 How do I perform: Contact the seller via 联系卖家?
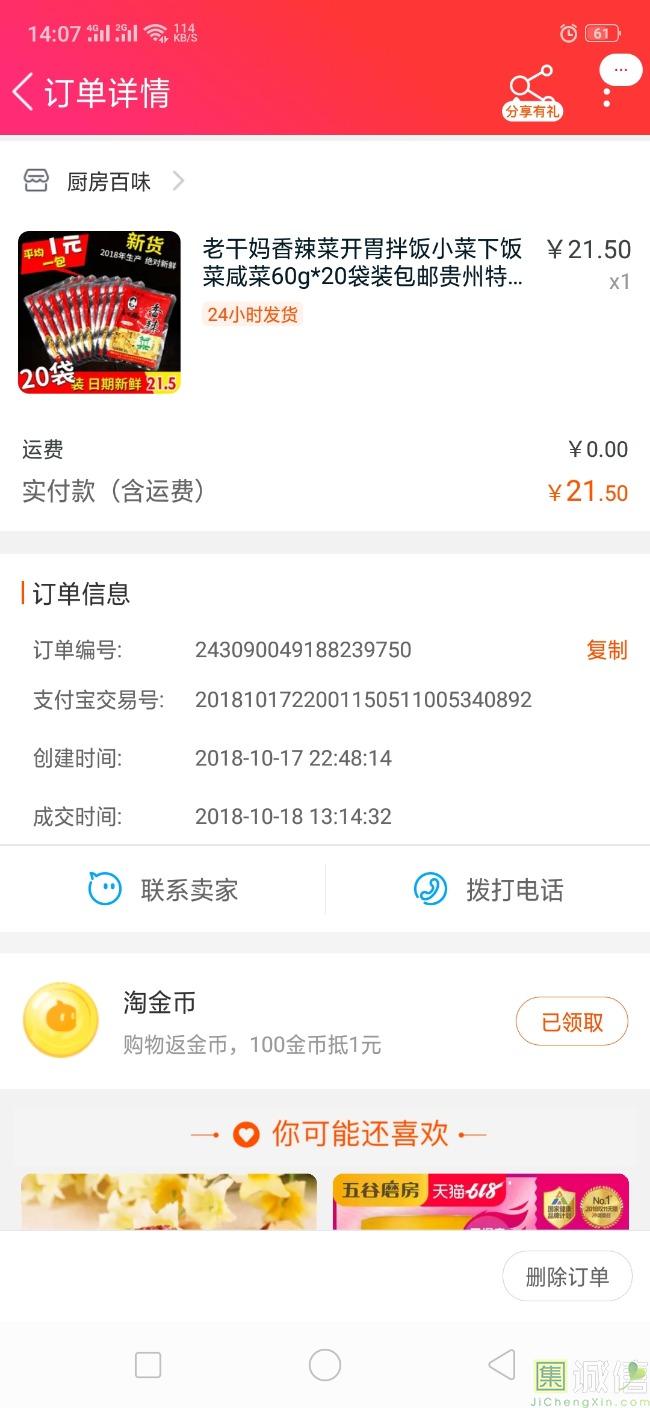pos(163,889)
